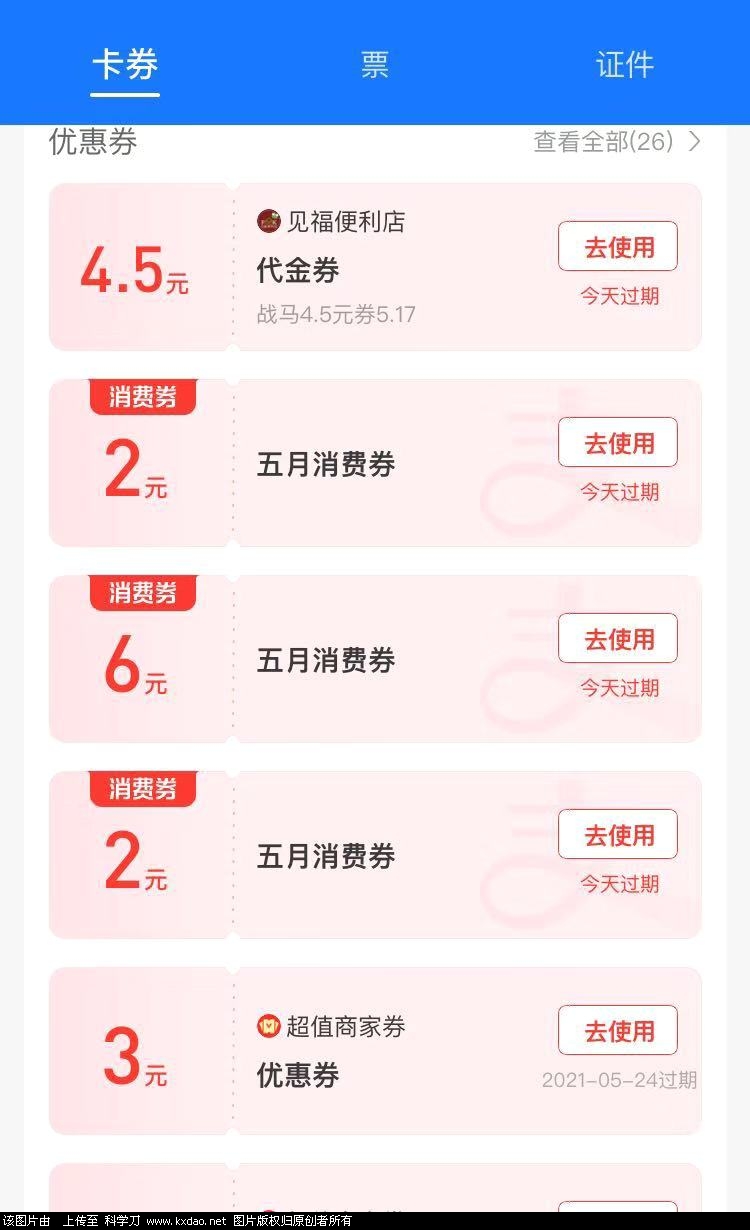This screenshot has height=1230, width=750.
Task: Switch to the 票 tab
Action: (375, 65)
